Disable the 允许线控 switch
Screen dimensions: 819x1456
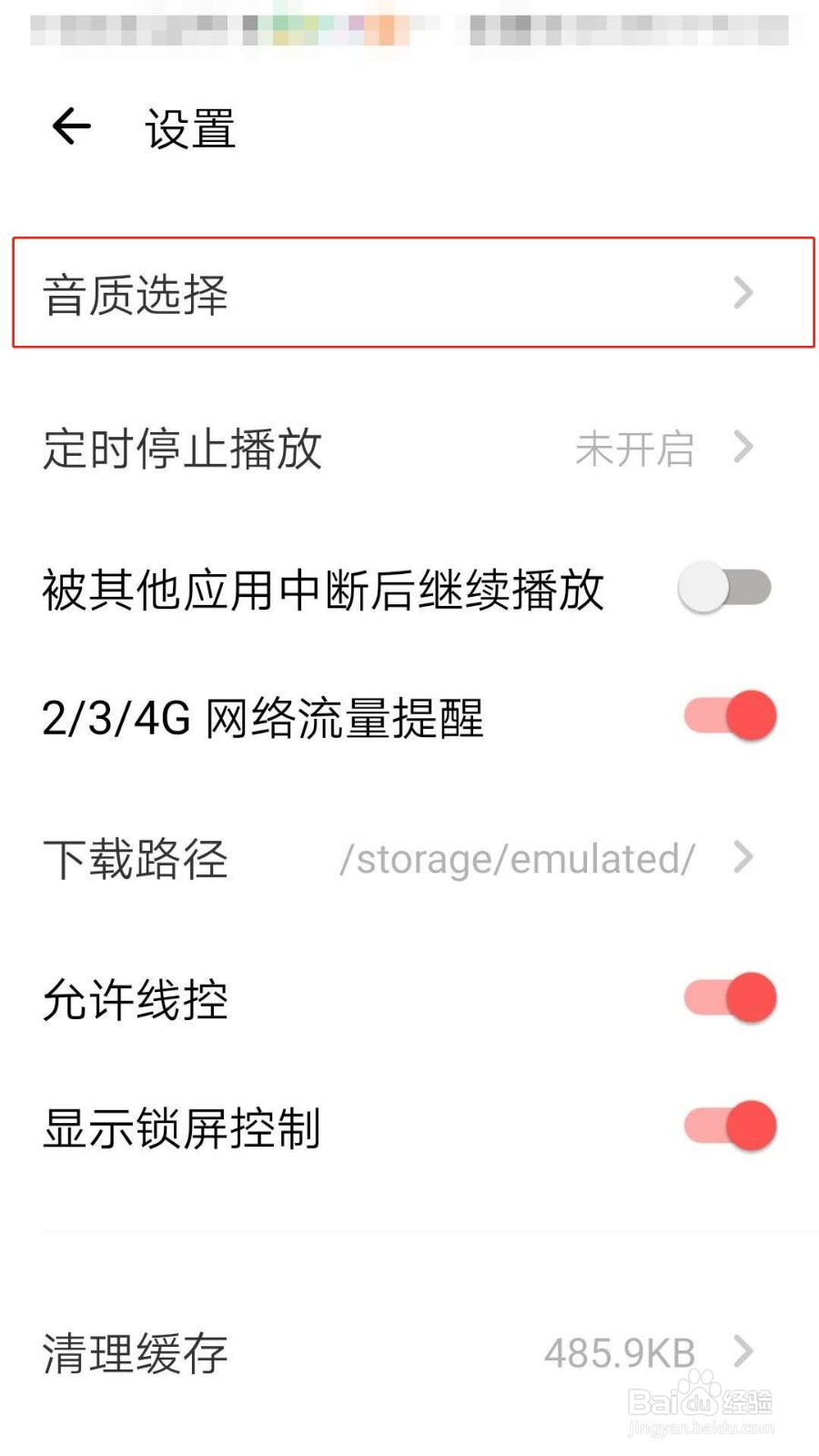point(731,998)
